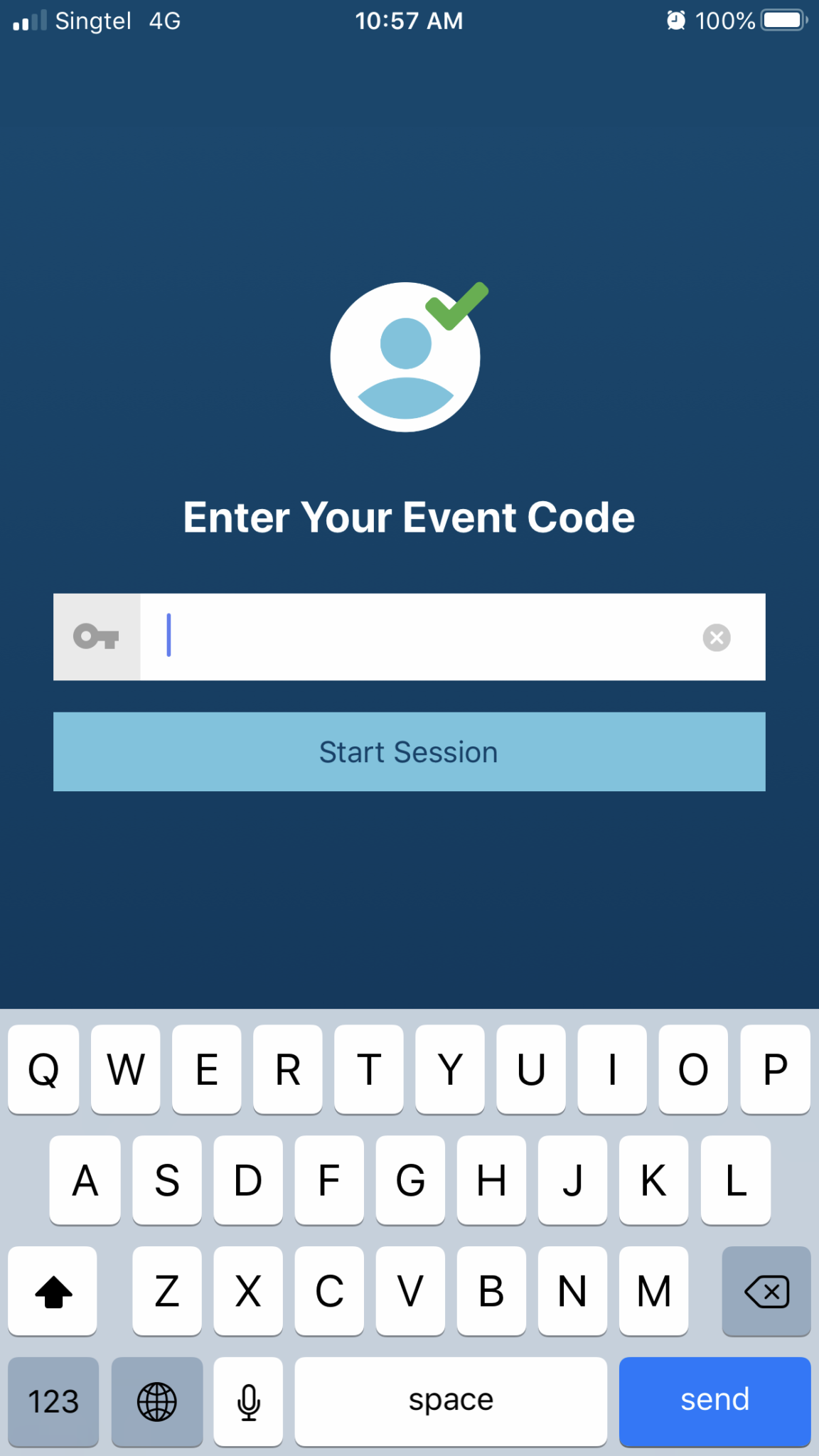Switch keyboard to numbers with 123 key

pos(53,1401)
